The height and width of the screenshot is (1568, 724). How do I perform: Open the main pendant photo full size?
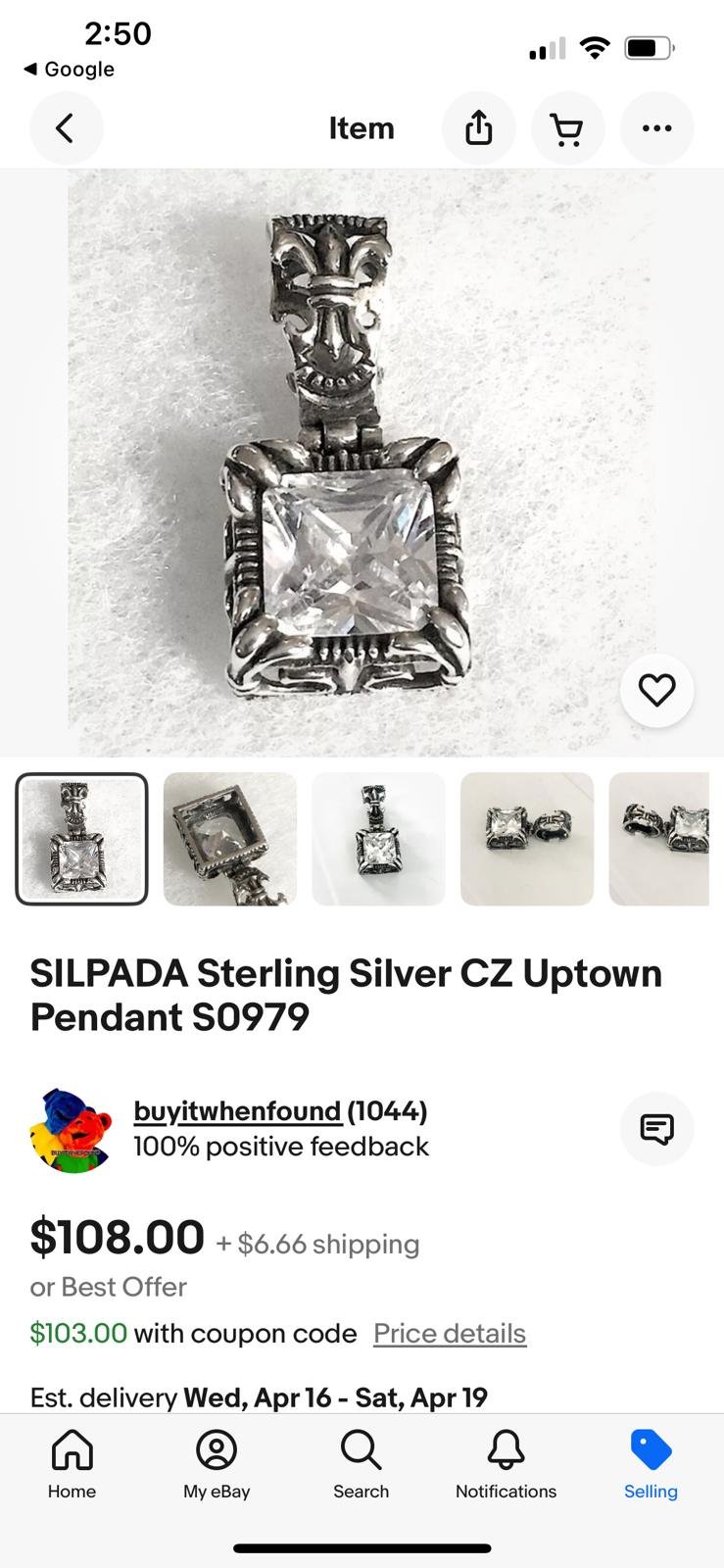pos(362,462)
